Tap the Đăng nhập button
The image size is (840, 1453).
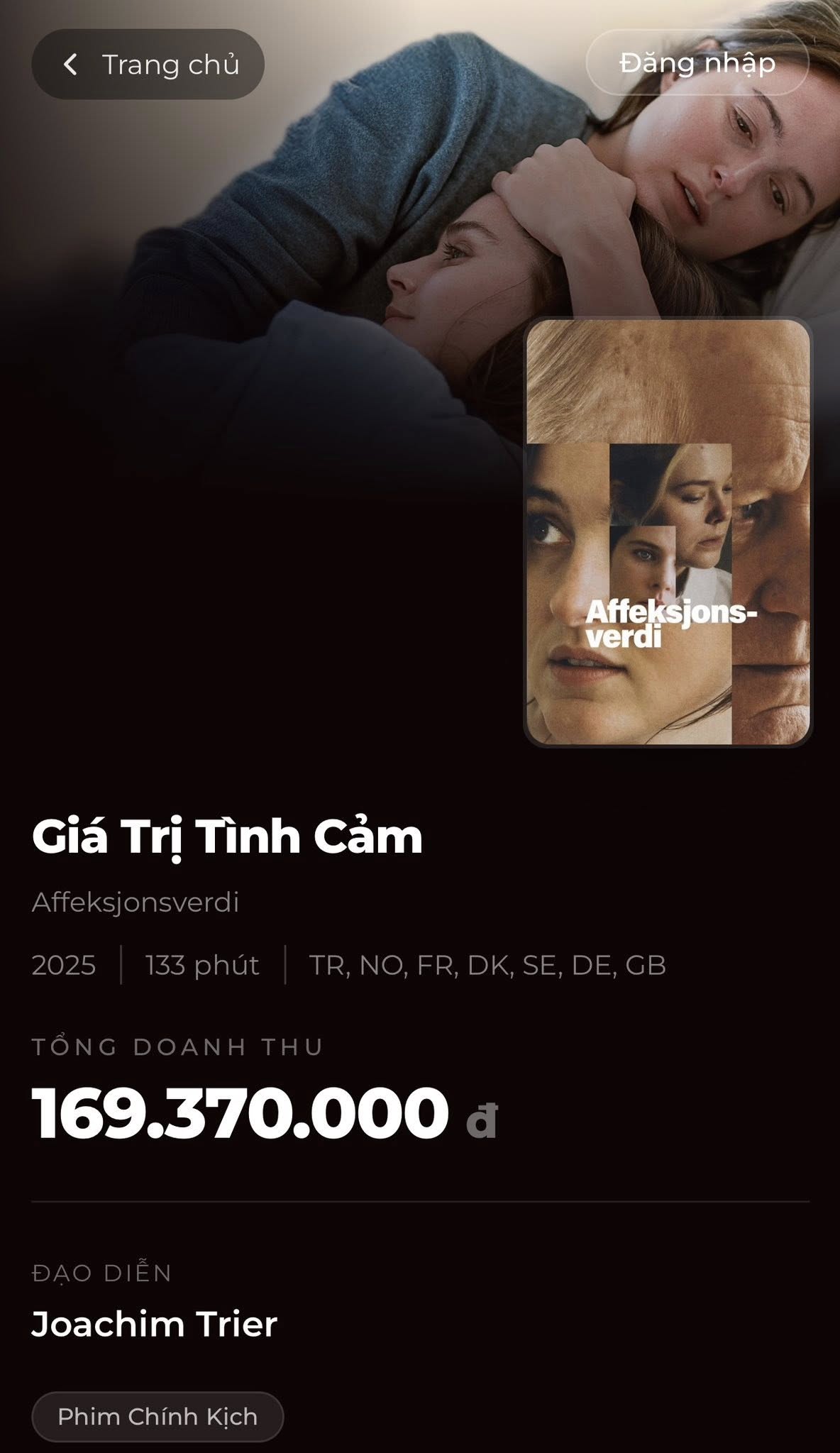(x=697, y=63)
